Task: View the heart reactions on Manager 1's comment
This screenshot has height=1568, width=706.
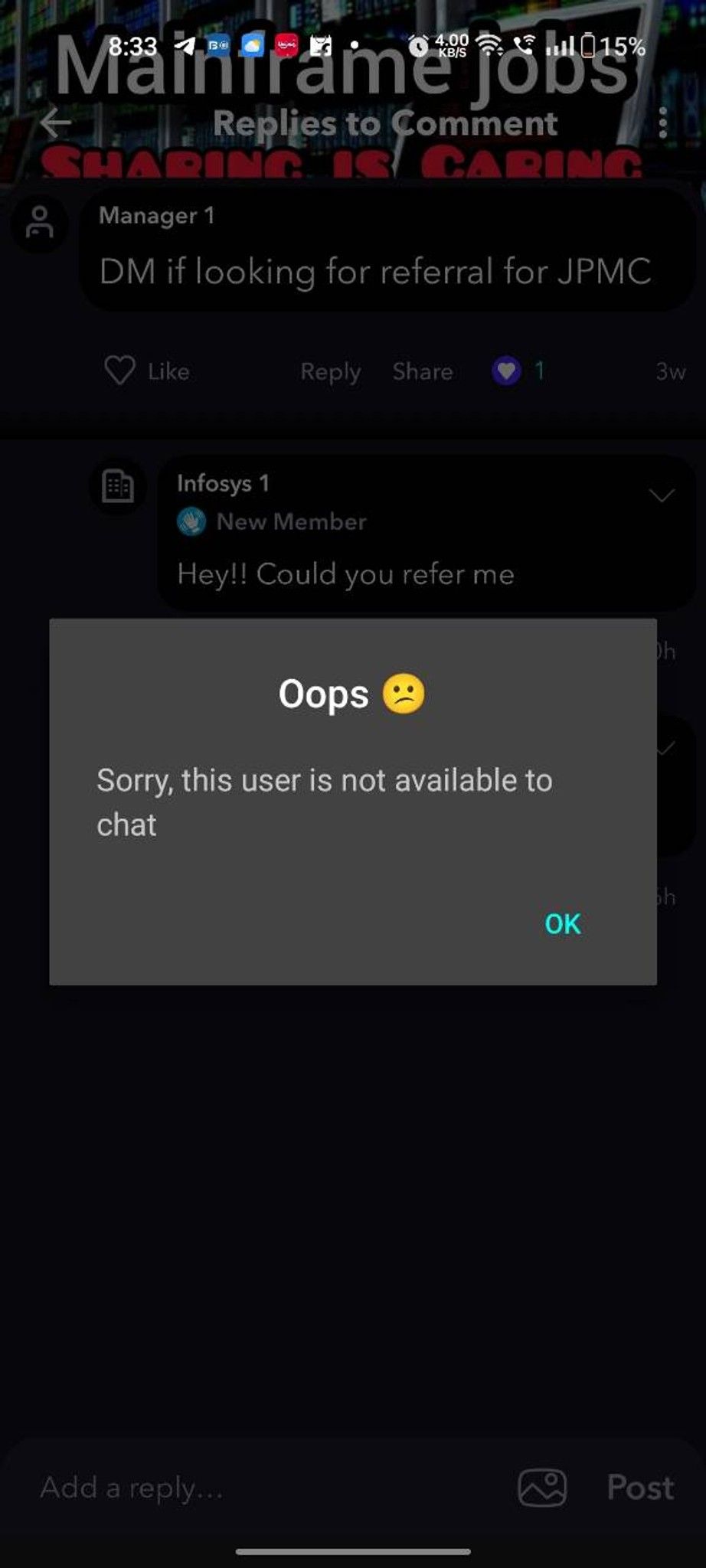Action: (x=518, y=371)
